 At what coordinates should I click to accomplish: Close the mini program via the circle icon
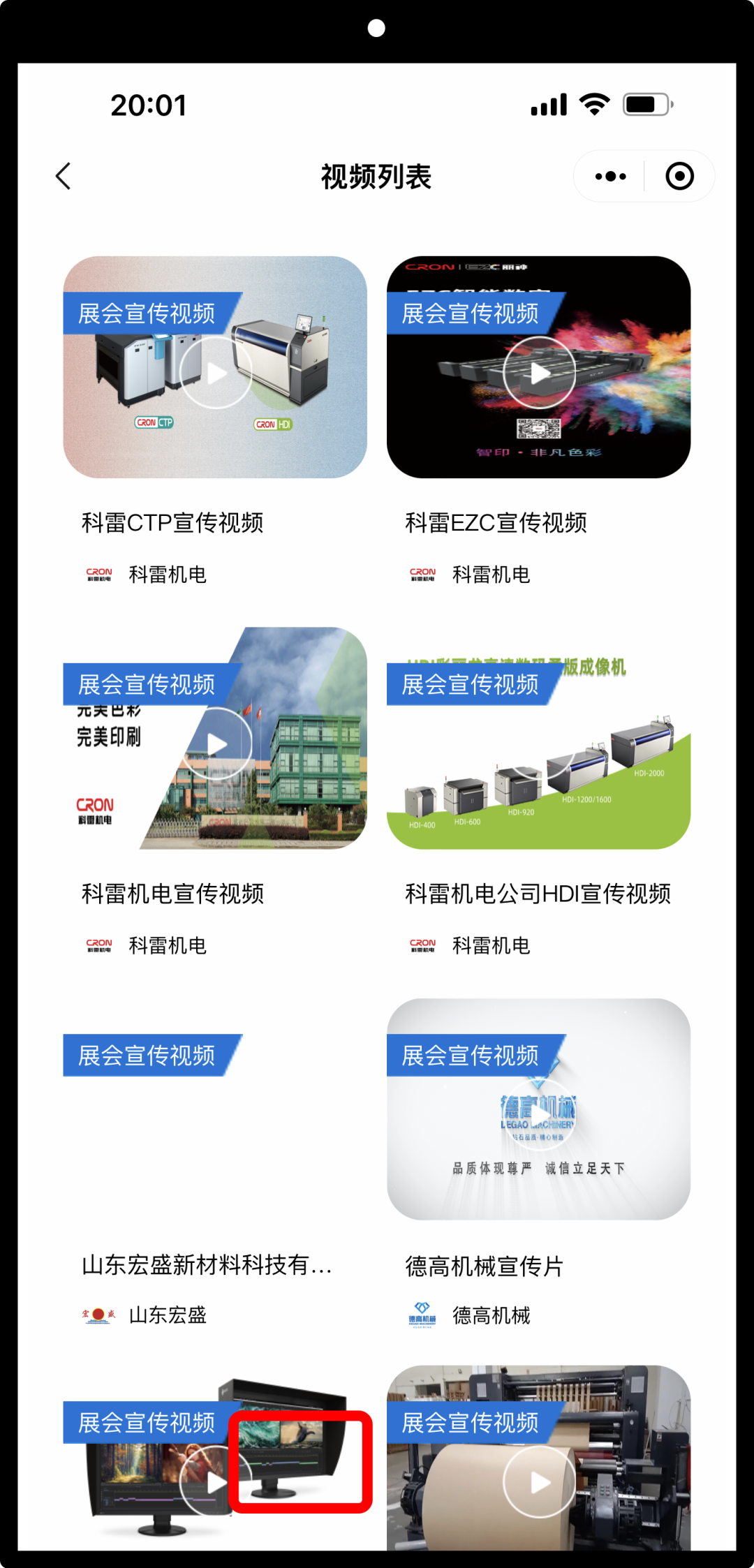(x=679, y=177)
